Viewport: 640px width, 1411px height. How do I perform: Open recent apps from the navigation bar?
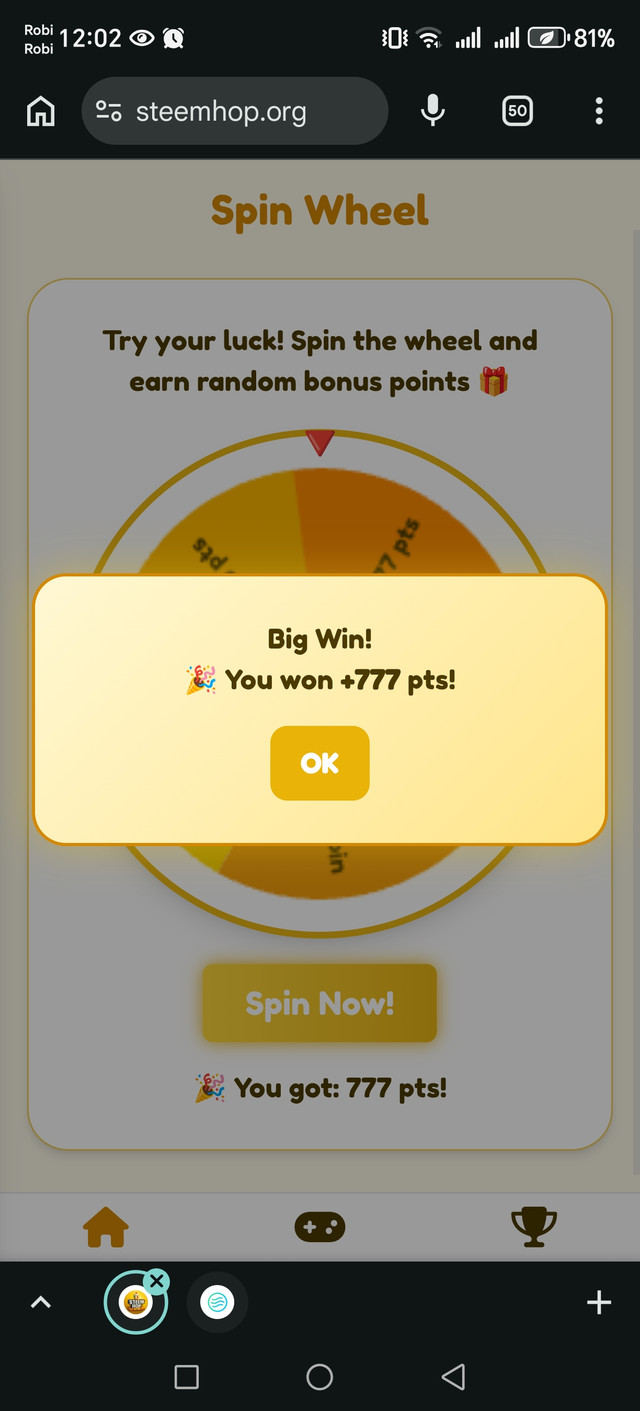click(186, 1377)
